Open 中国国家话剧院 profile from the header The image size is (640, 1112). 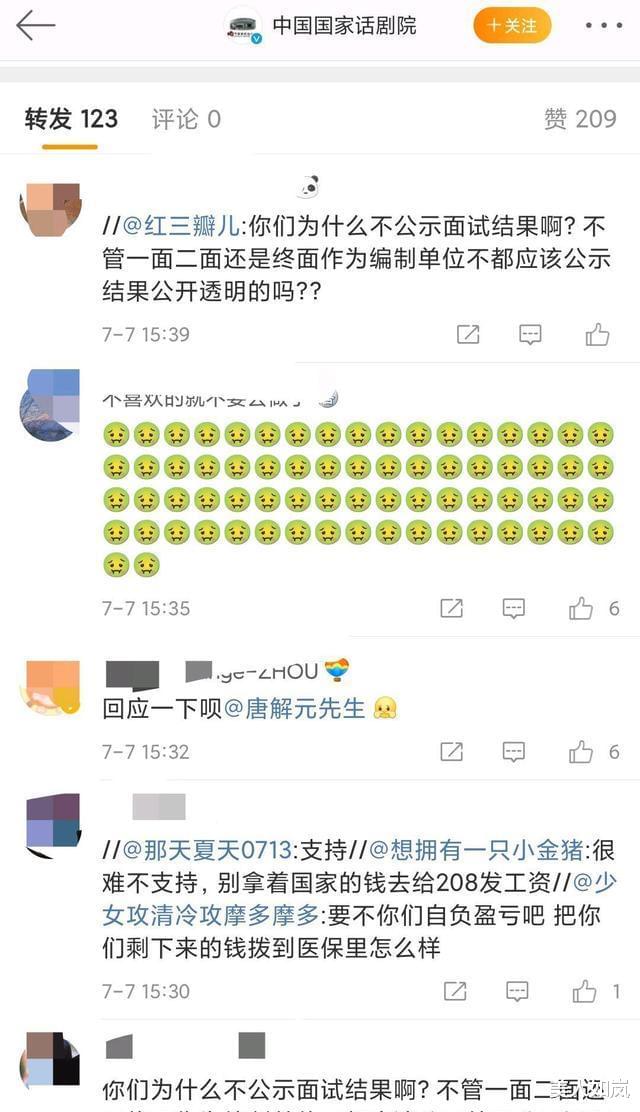(x=344, y=26)
